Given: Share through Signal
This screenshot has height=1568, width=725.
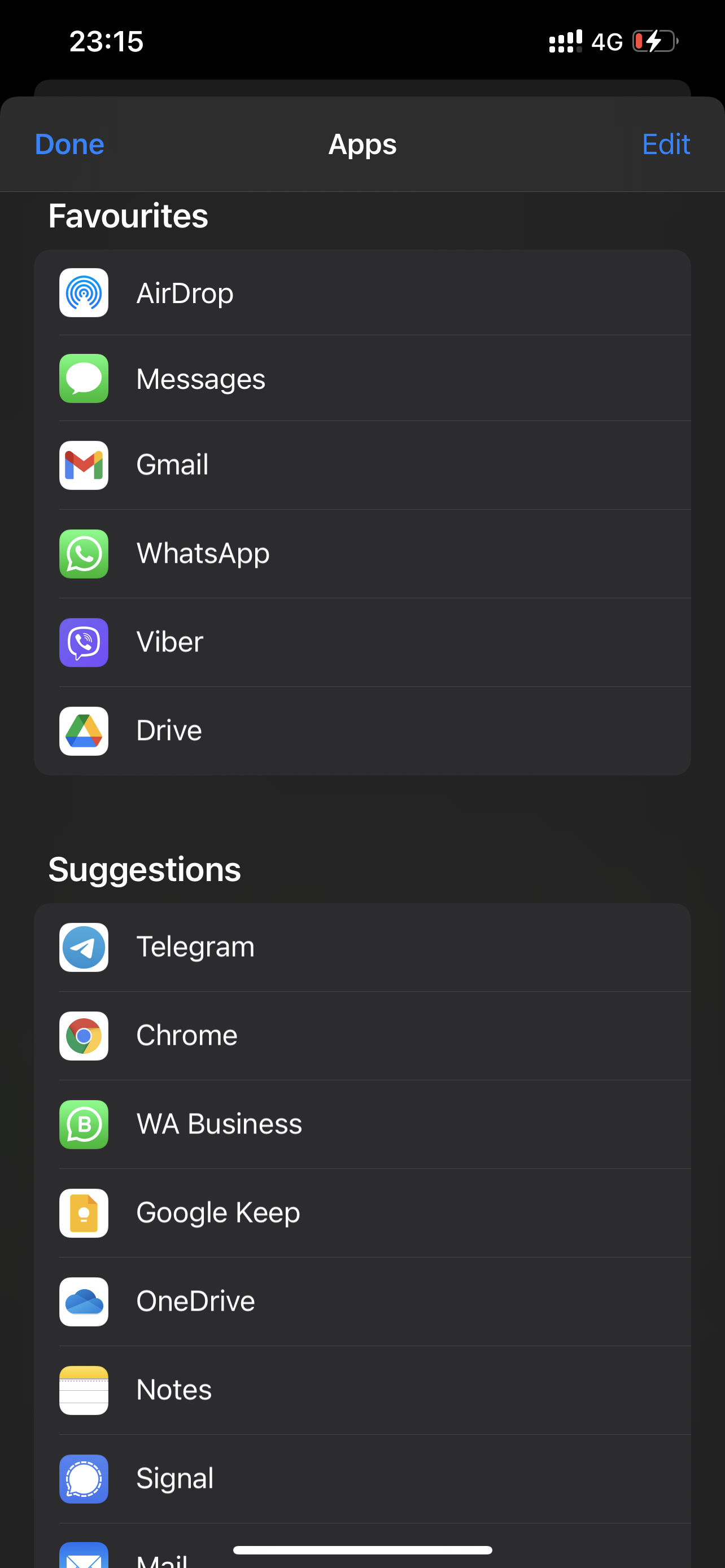Looking at the screenshot, I should [x=361, y=1478].
